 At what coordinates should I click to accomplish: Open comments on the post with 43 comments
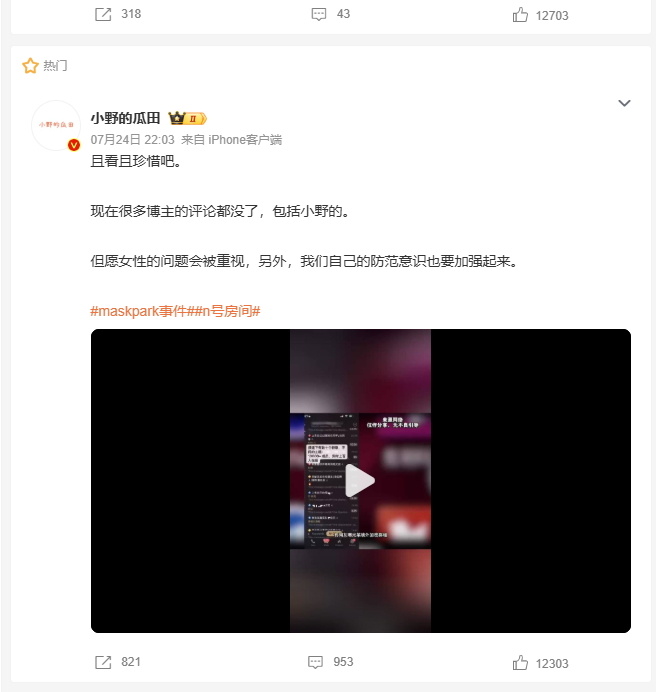[331, 14]
